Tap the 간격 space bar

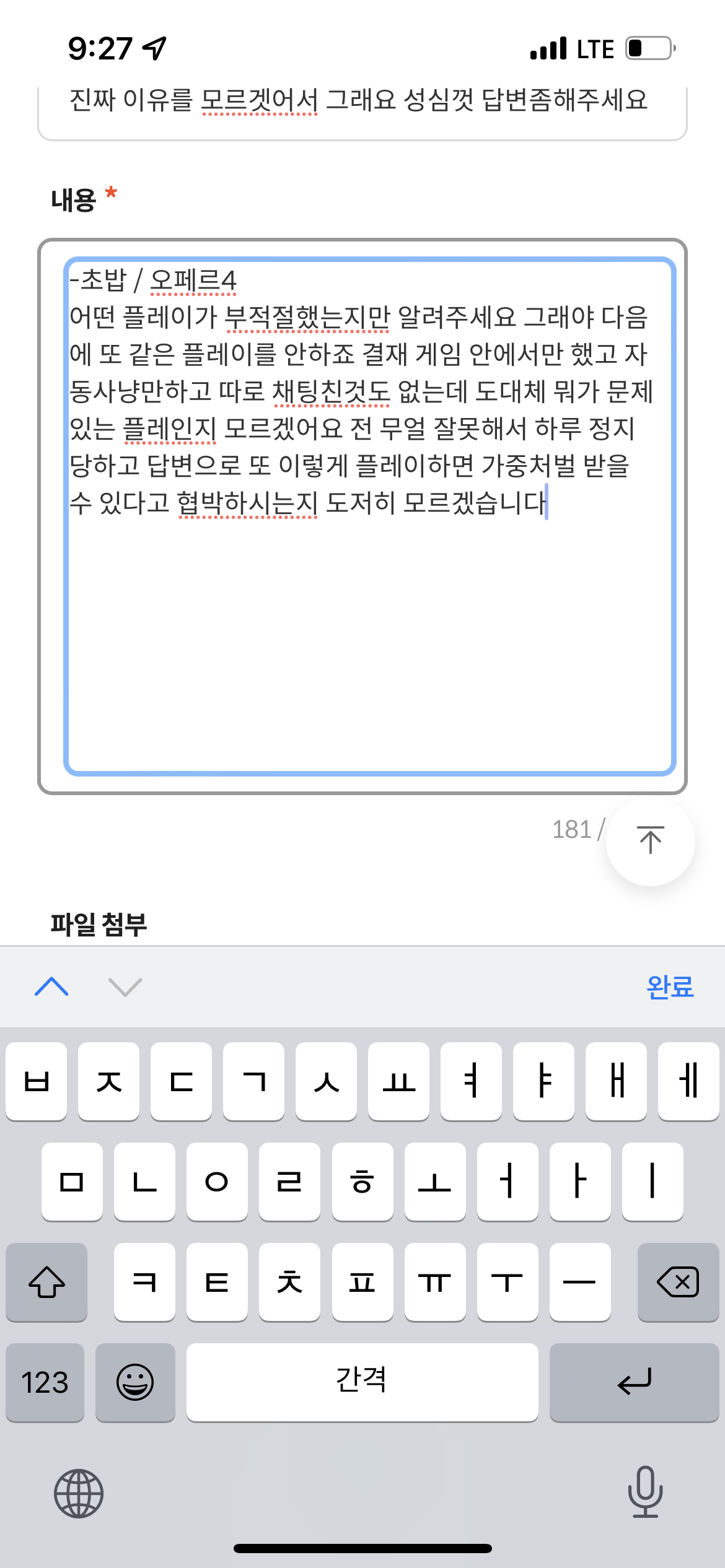click(x=362, y=1382)
